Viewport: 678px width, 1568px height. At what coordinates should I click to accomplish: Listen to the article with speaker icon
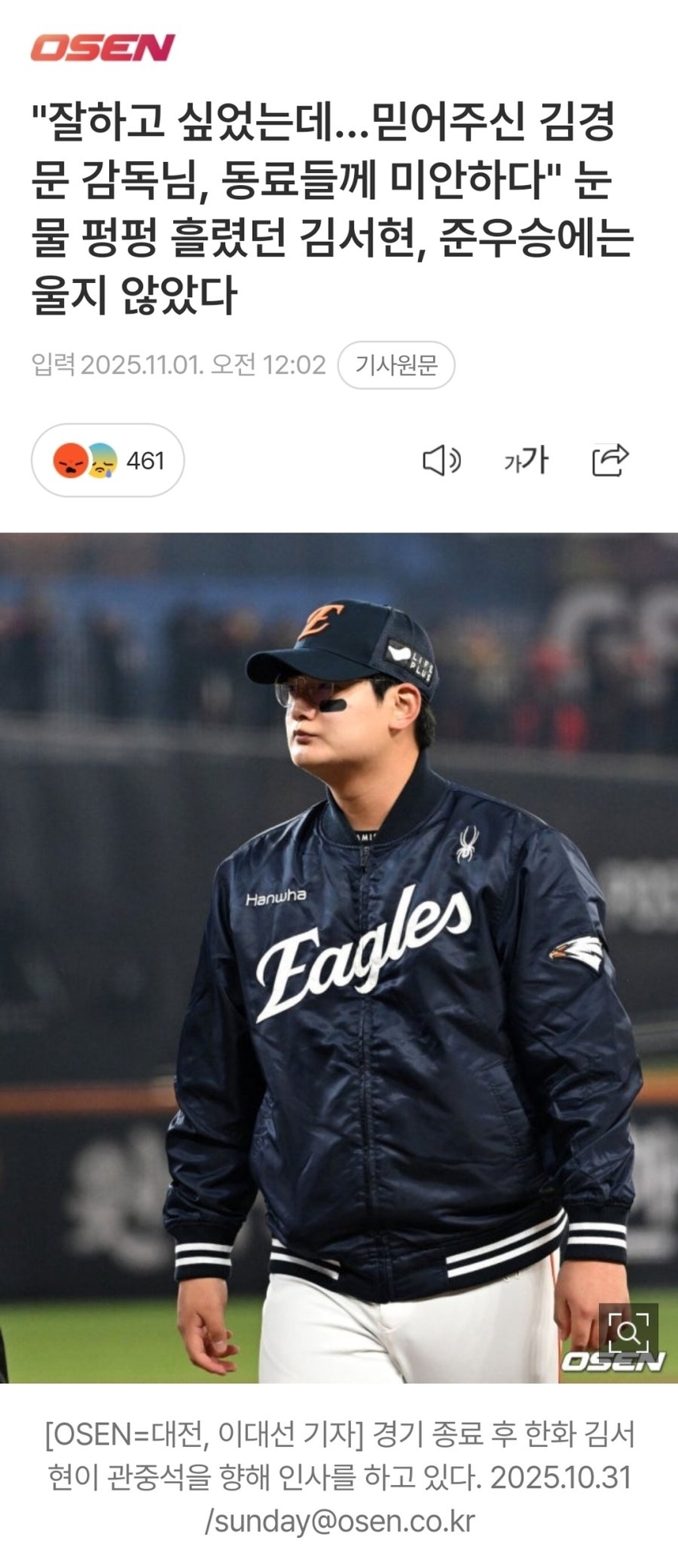point(441,460)
